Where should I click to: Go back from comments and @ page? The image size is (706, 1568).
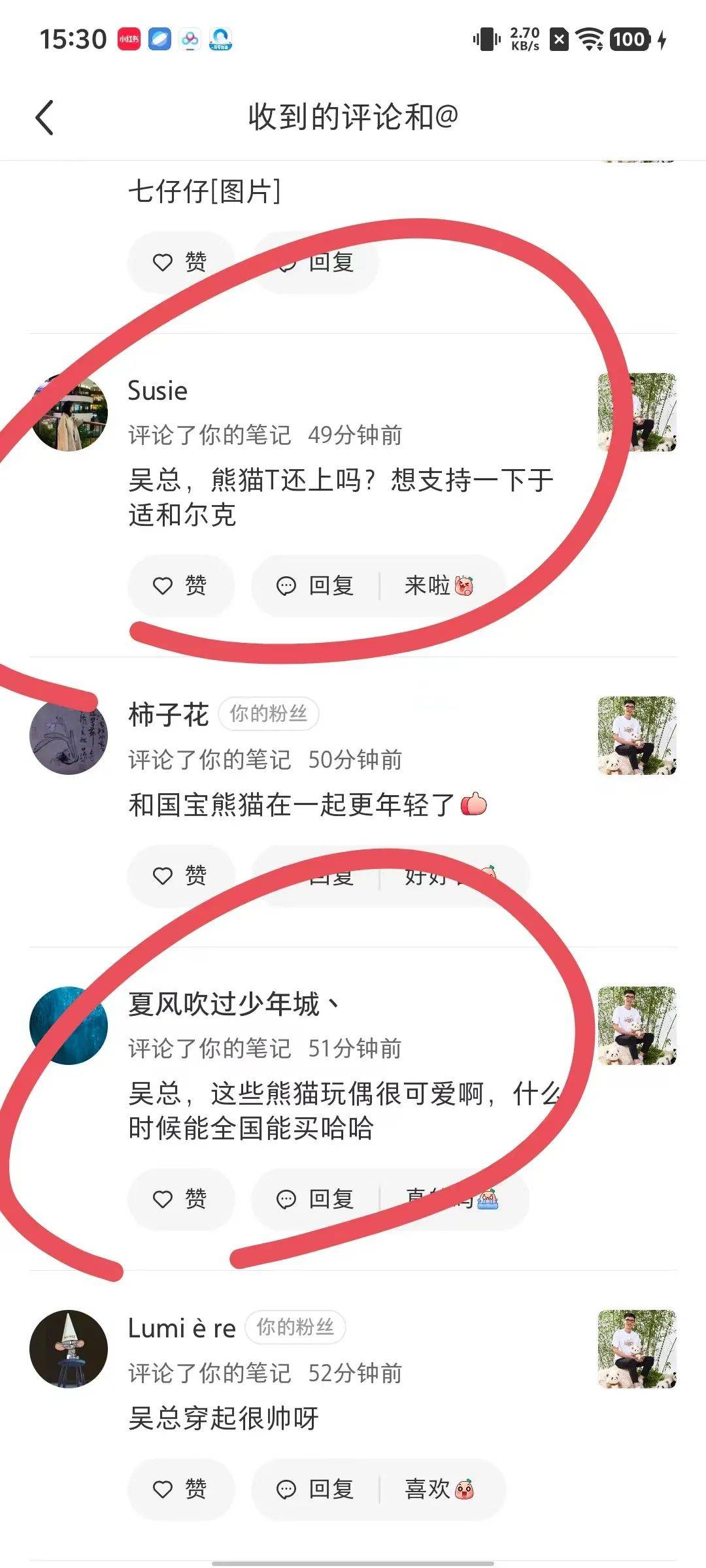[44, 118]
